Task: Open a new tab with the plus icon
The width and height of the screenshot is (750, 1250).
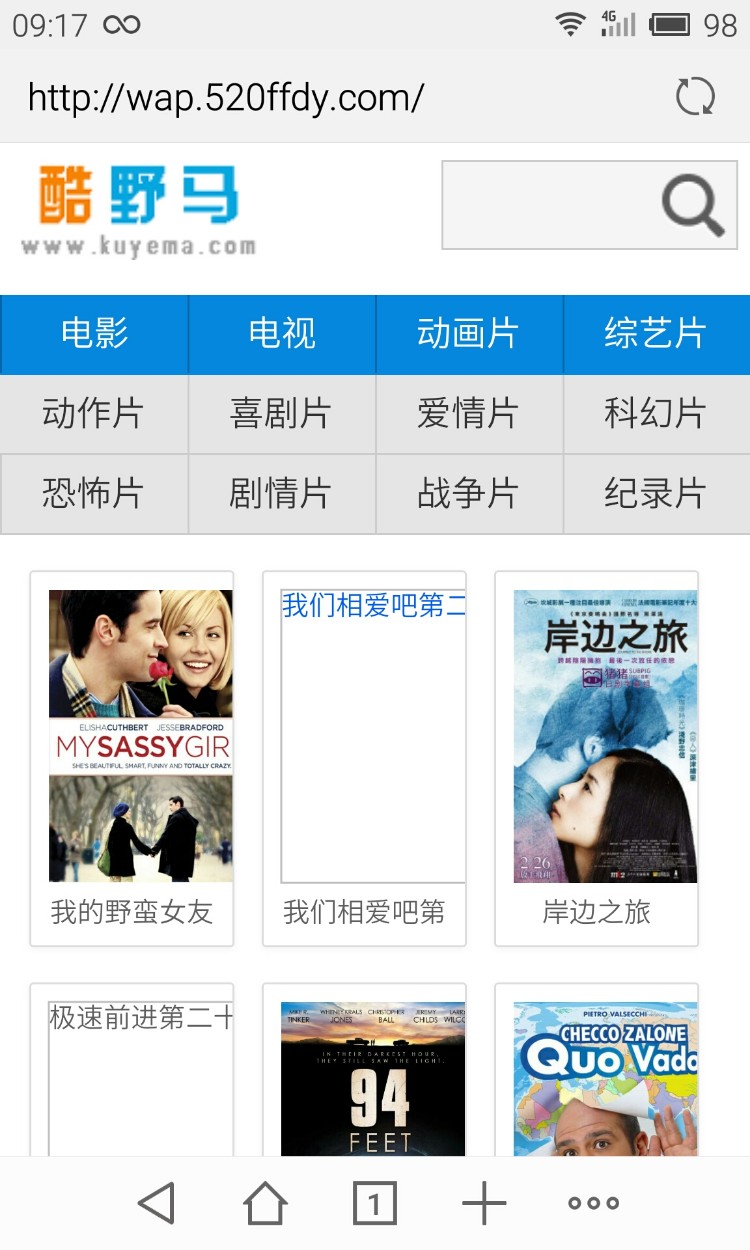Action: tap(483, 1202)
